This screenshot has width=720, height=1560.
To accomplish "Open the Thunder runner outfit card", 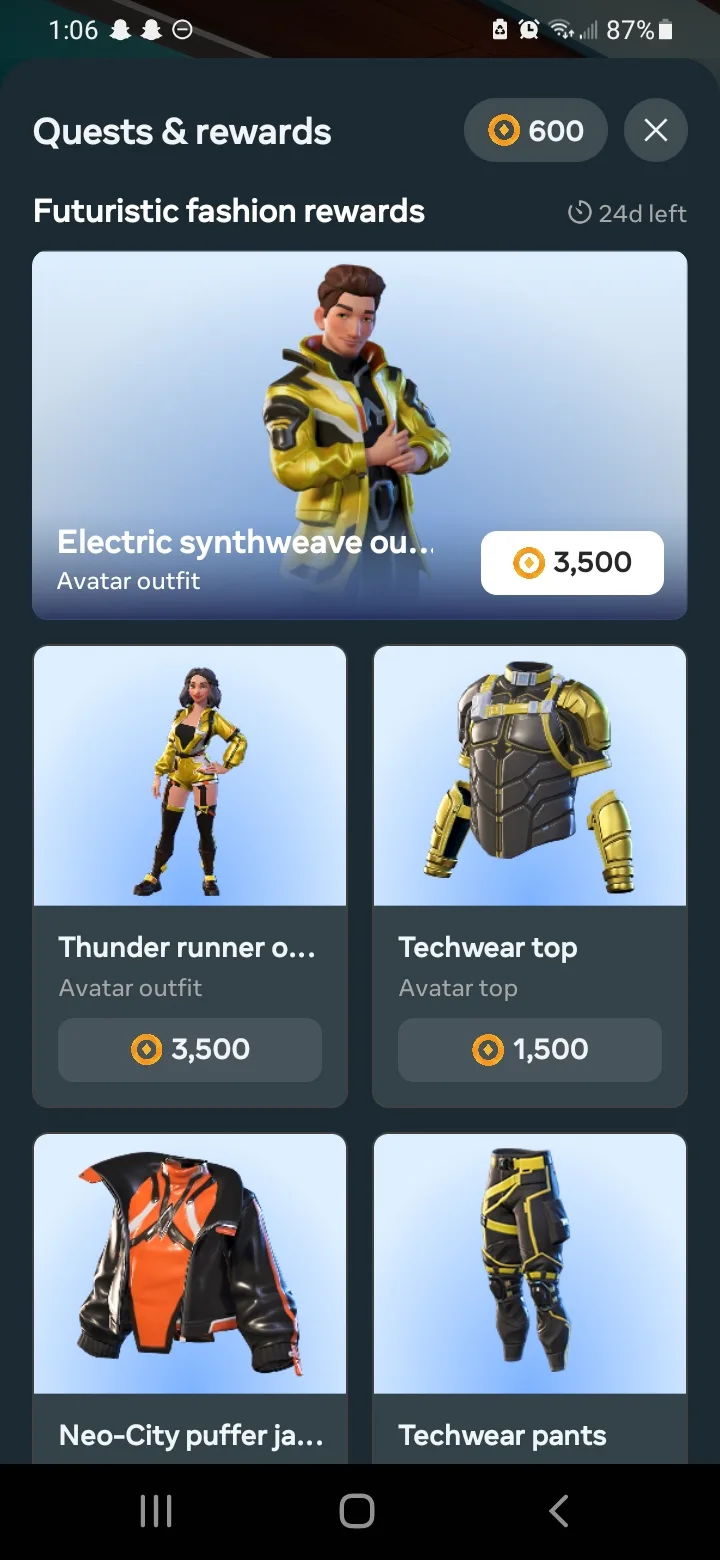I will click(190, 876).
